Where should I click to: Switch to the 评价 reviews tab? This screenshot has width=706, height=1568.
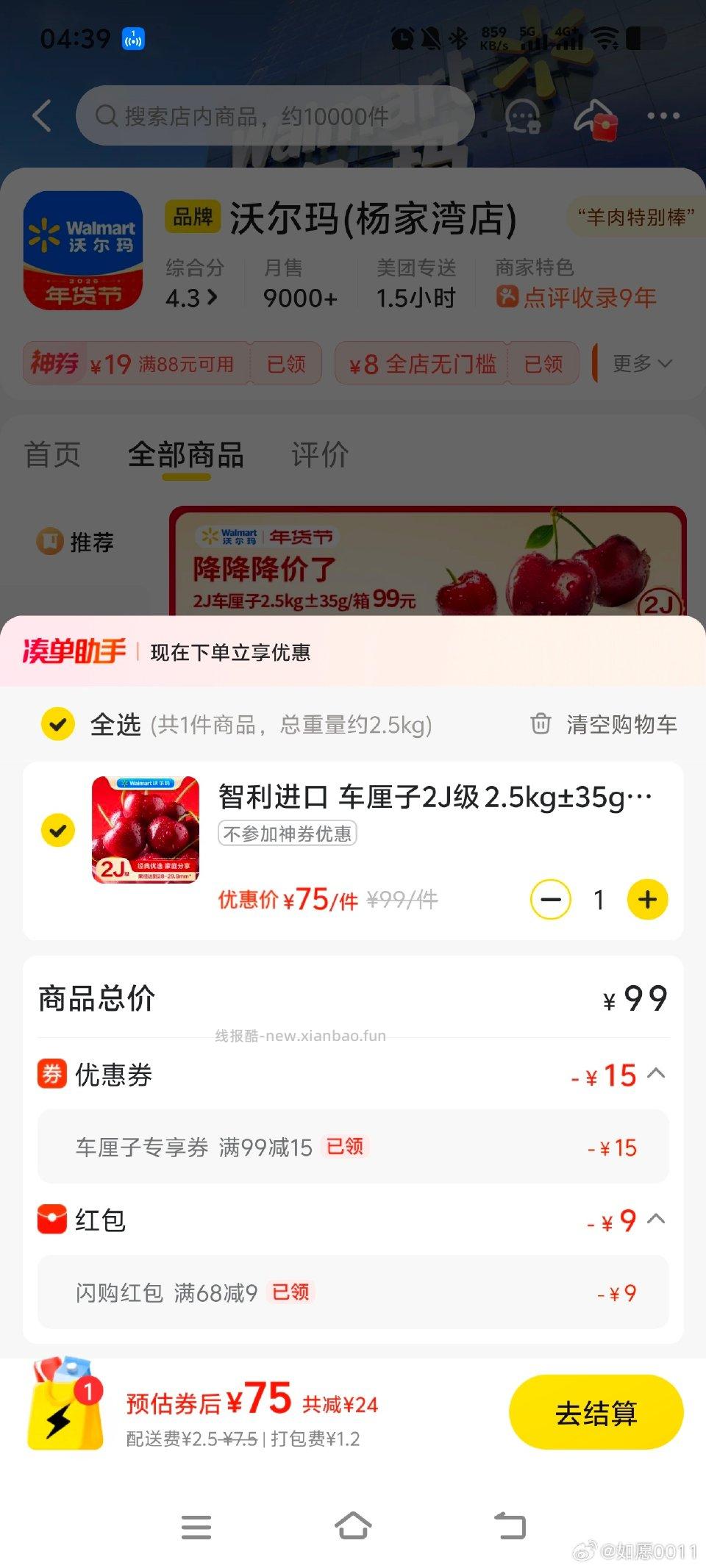coord(319,456)
